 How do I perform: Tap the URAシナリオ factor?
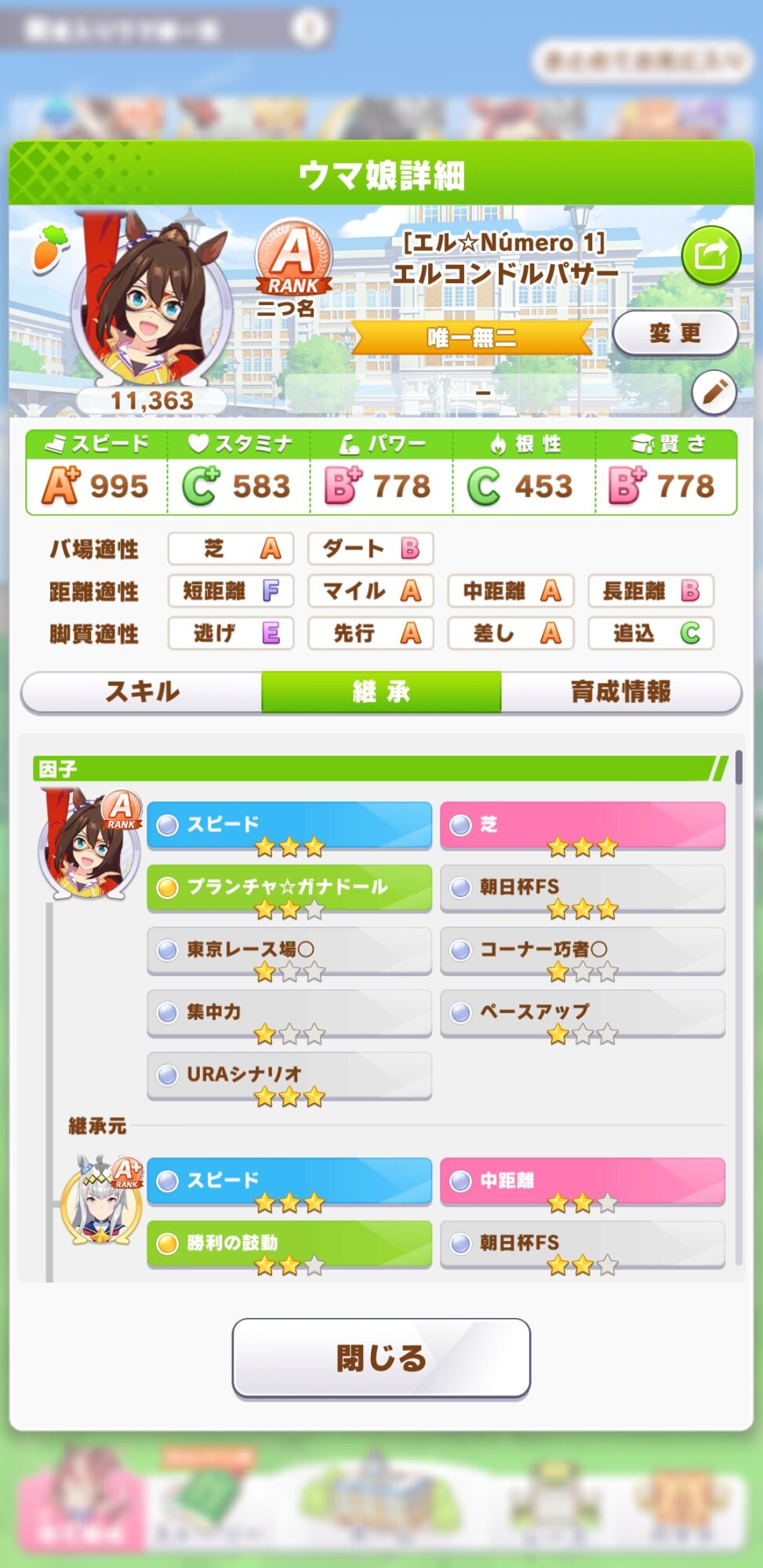tap(289, 1075)
